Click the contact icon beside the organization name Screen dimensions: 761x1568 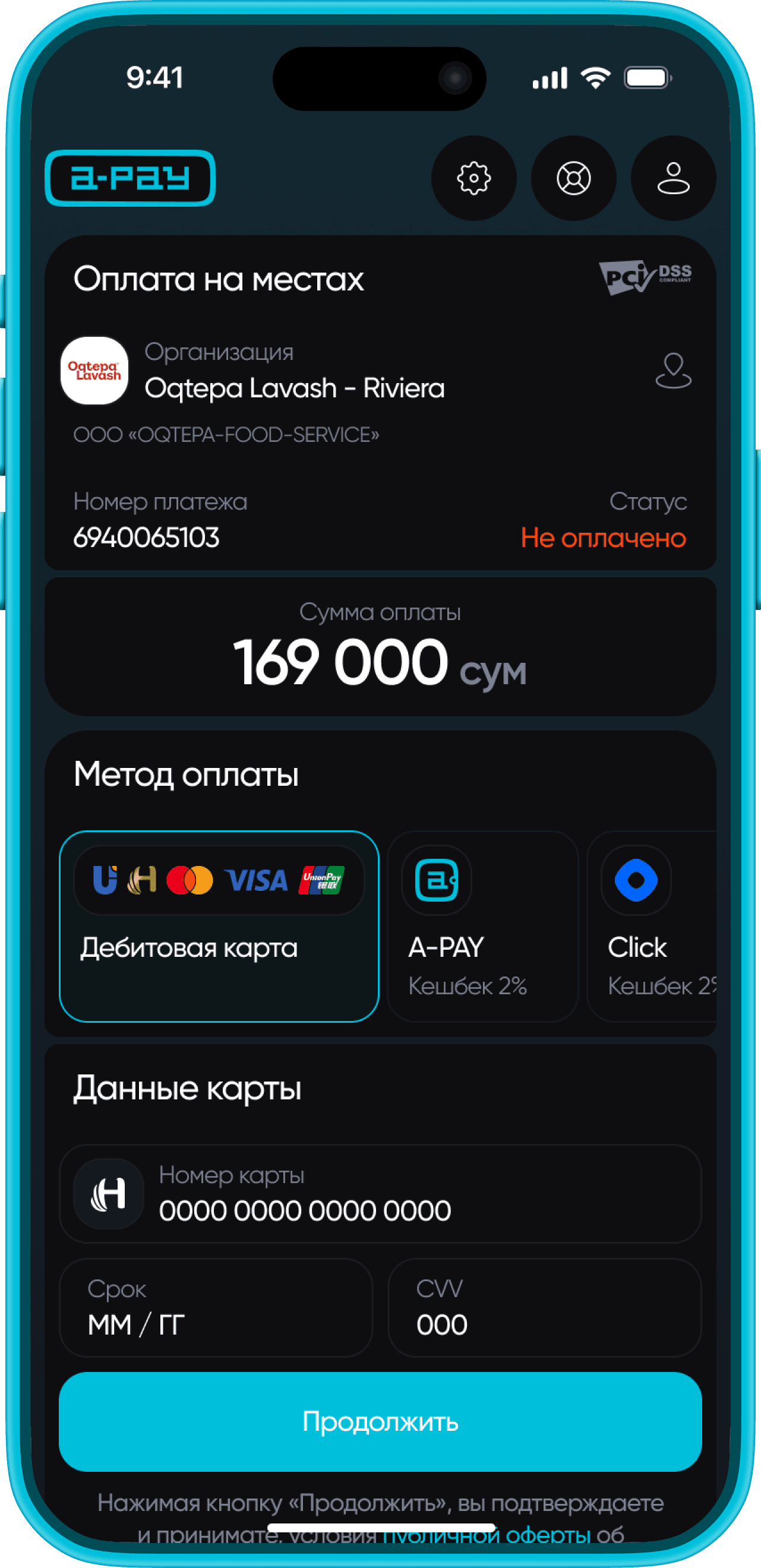(x=673, y=371)
